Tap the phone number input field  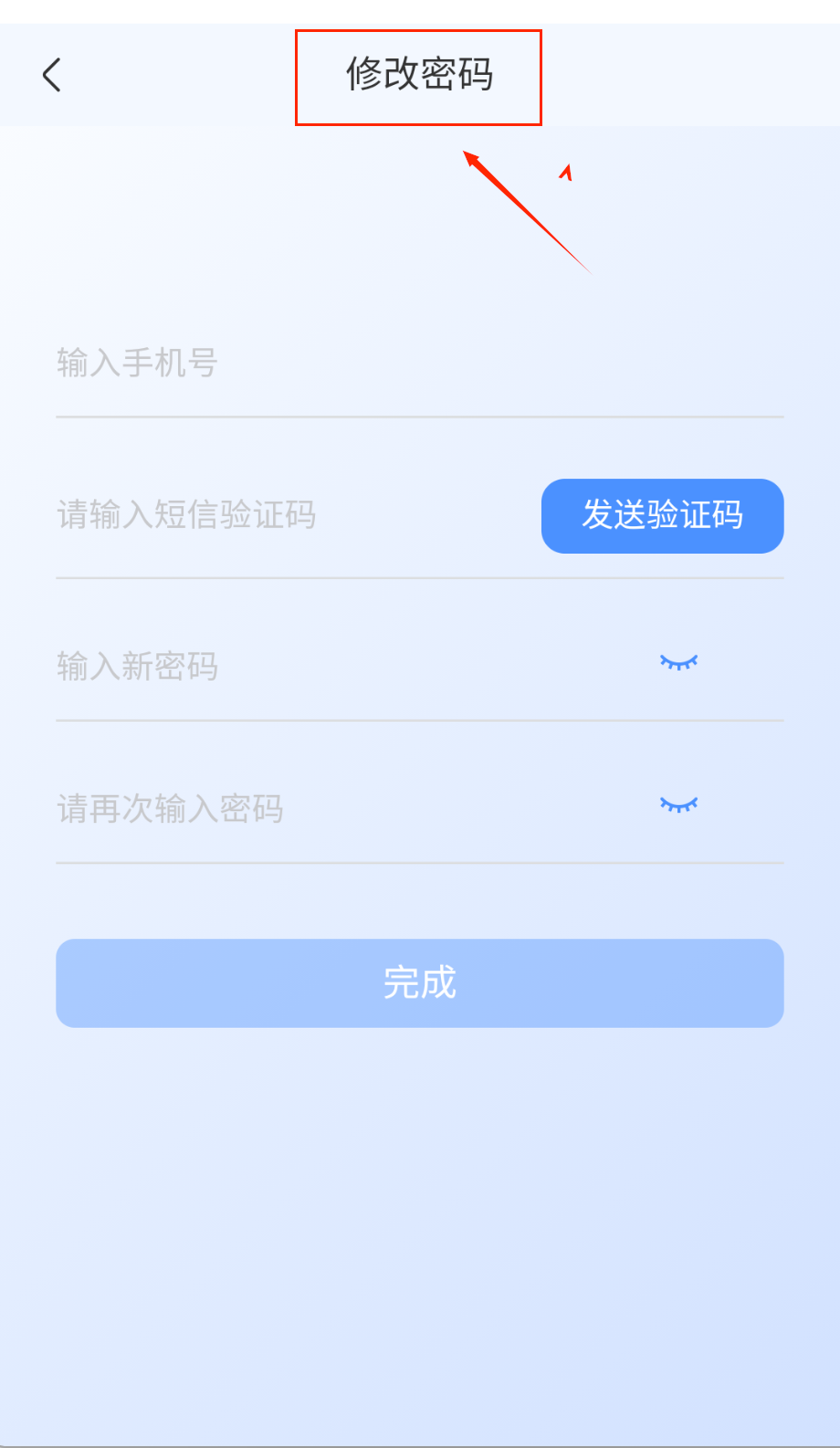pos(365,364)
